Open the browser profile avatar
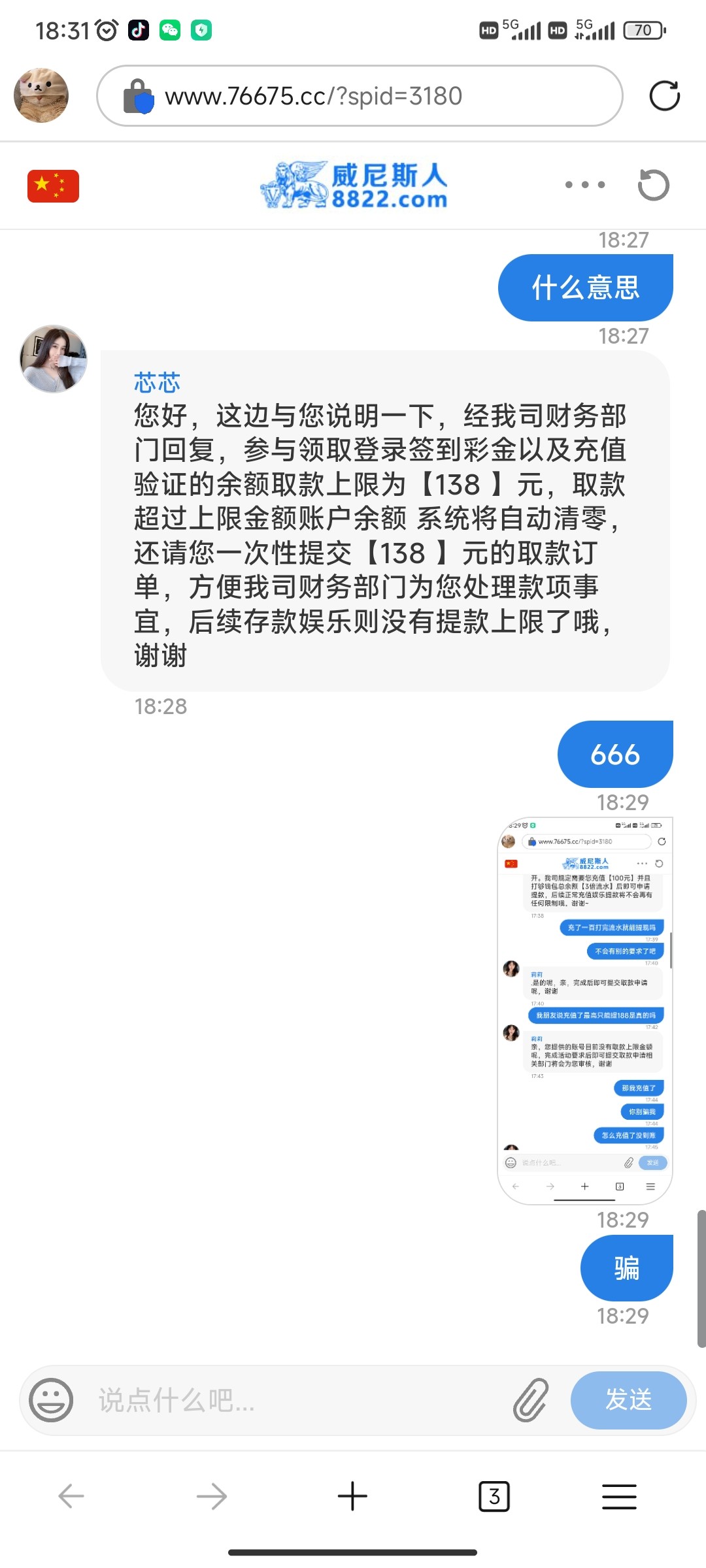706x1568 pixels. (41, 96)
